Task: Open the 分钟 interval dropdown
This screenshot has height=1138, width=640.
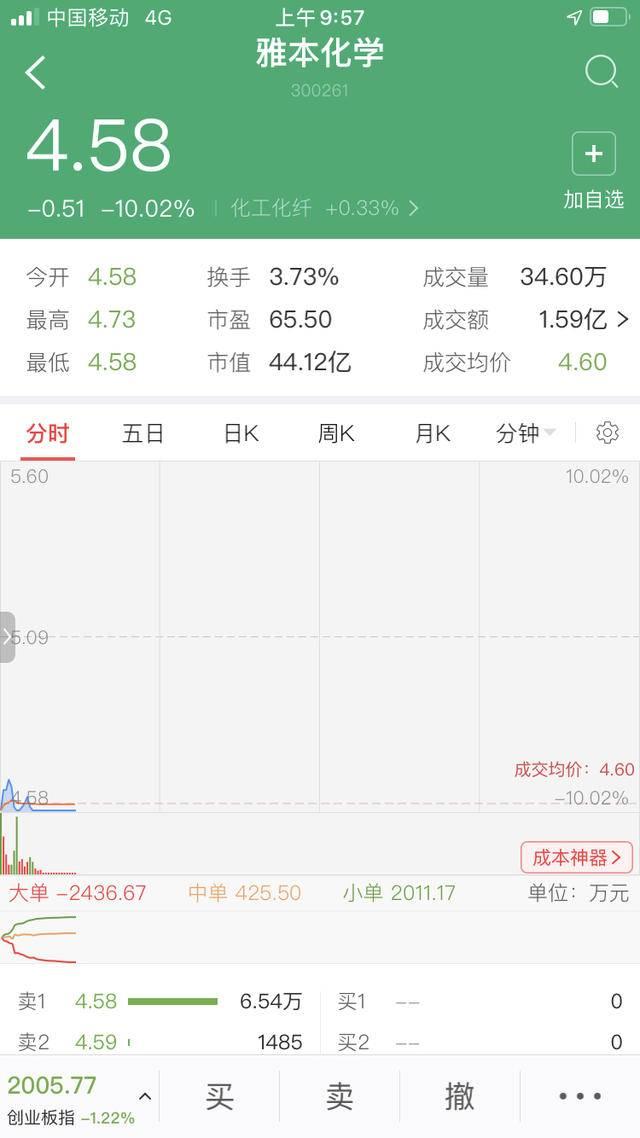Action: tap(525, 434)
